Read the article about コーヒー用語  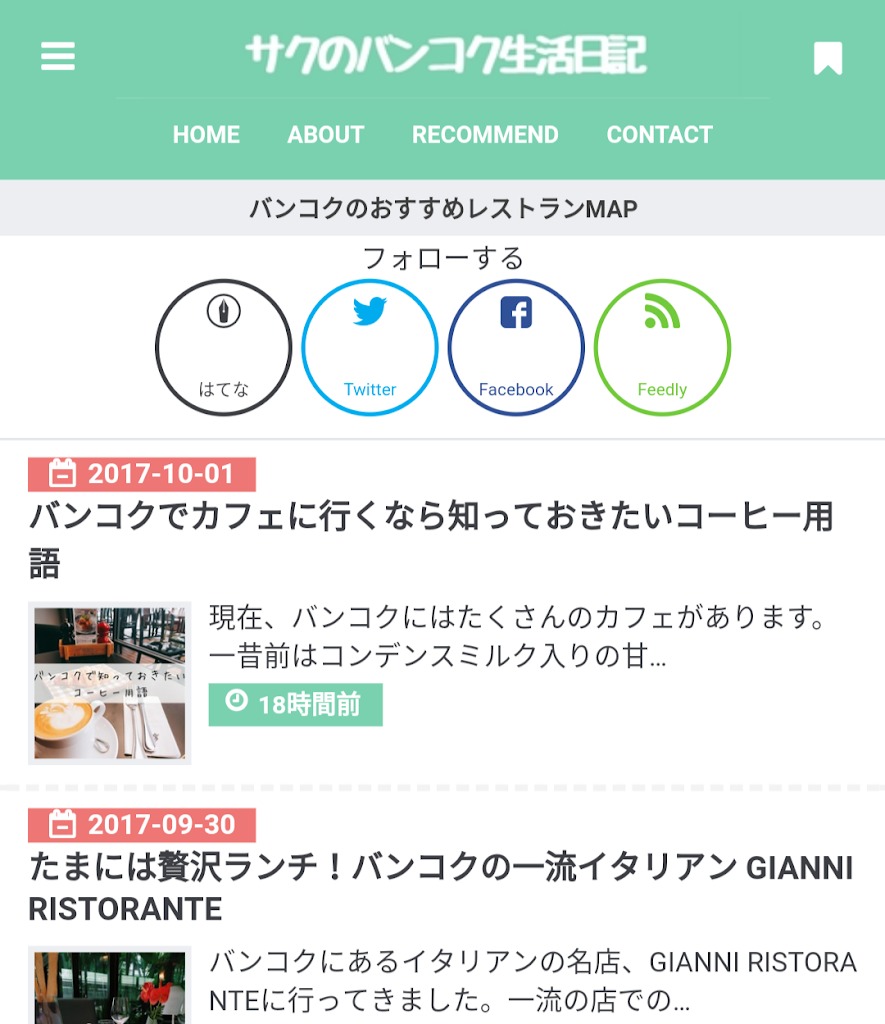430,538
